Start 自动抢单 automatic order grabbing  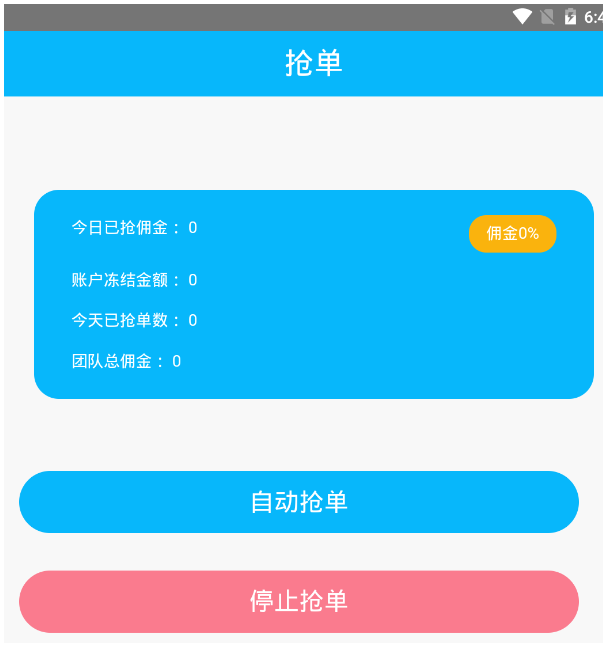[298, 501]
